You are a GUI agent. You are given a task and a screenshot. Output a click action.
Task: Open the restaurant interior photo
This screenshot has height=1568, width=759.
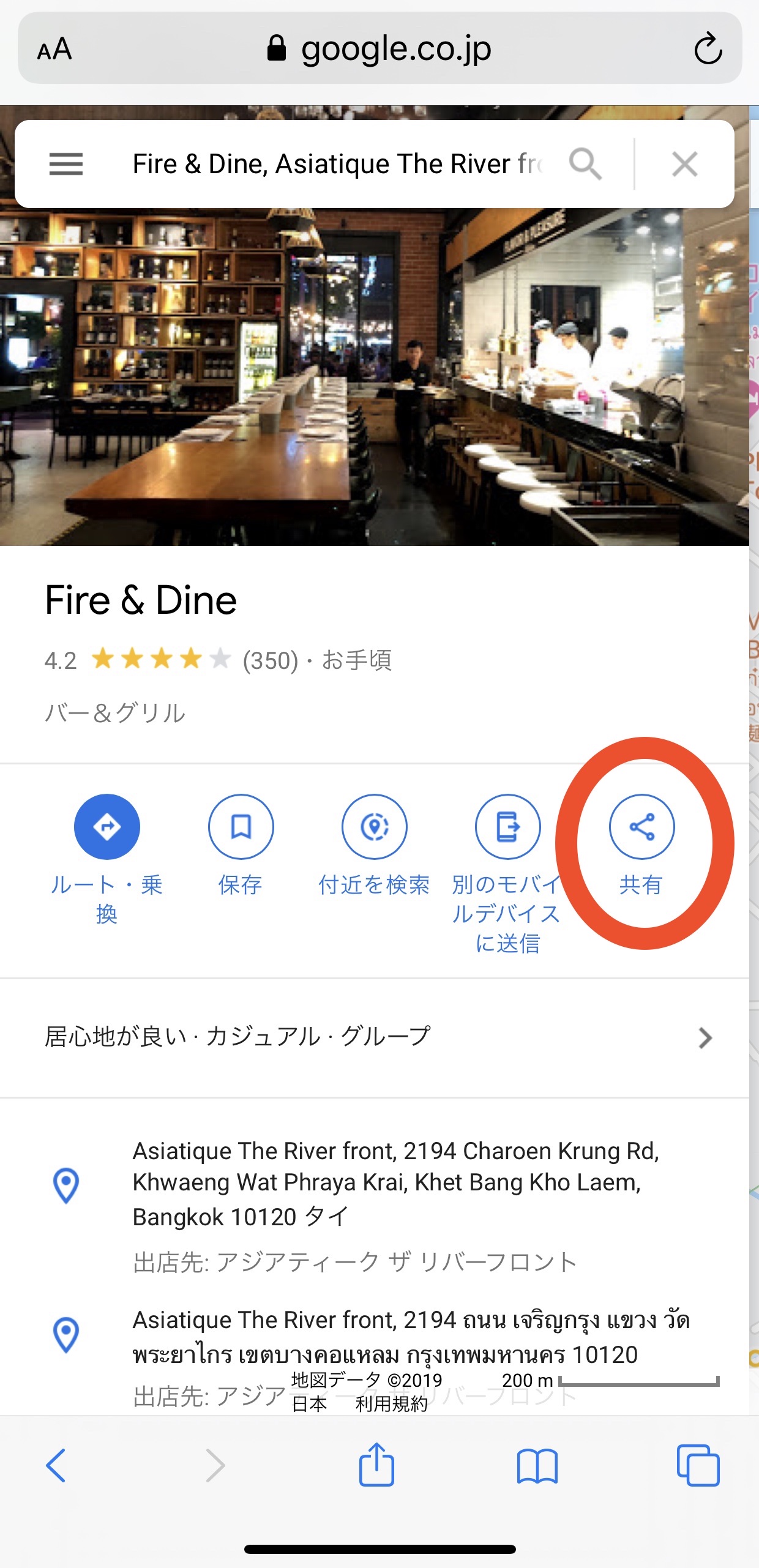[375, 379]
